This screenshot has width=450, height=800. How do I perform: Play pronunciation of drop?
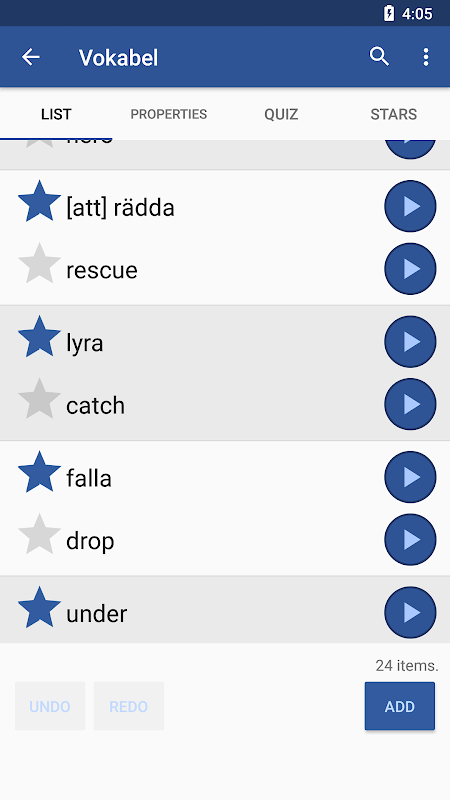click(410, 539)
